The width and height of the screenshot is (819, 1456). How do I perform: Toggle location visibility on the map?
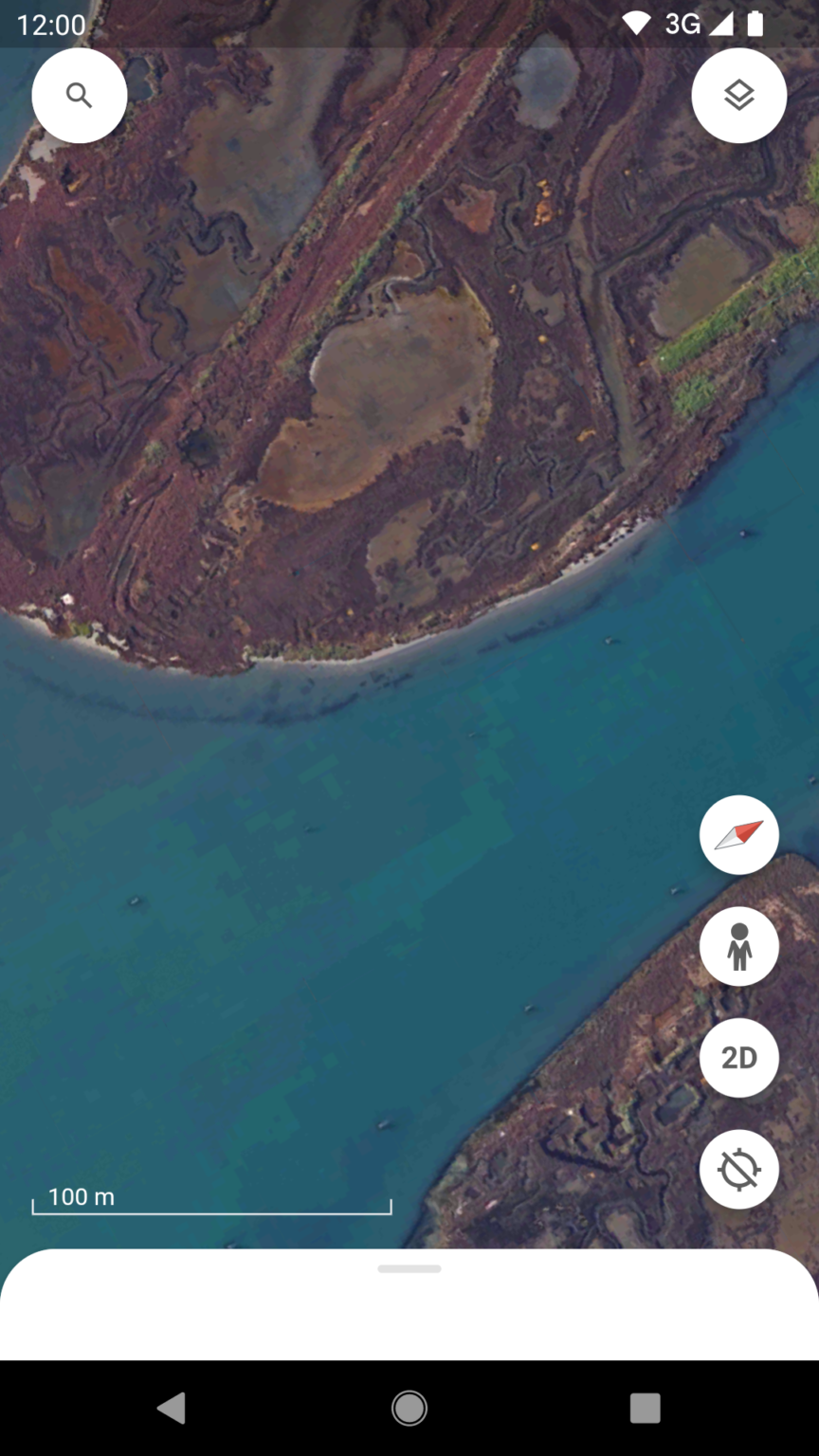(738, 1169)
